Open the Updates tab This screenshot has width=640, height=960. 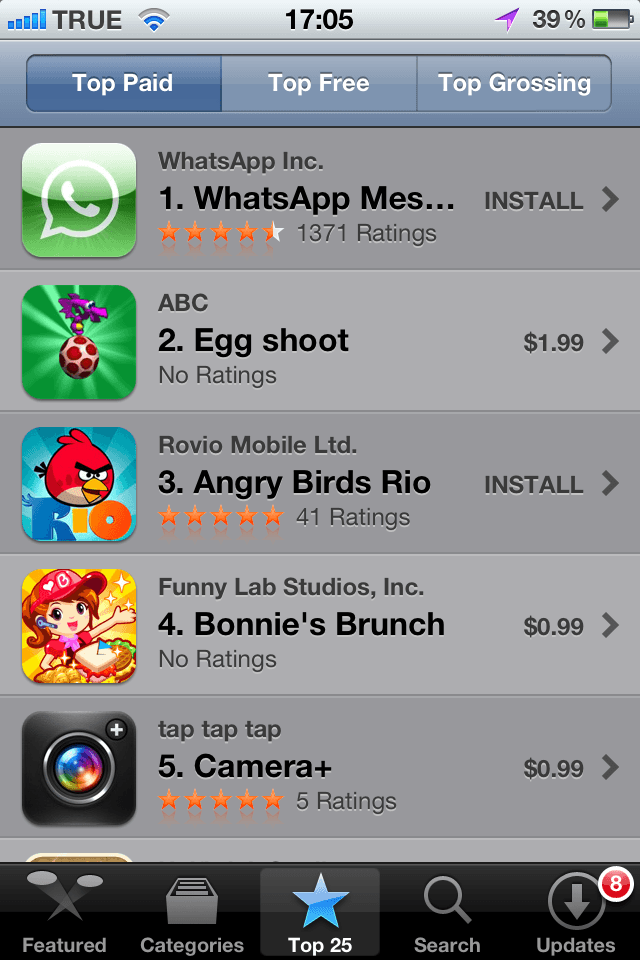(575, 912)
